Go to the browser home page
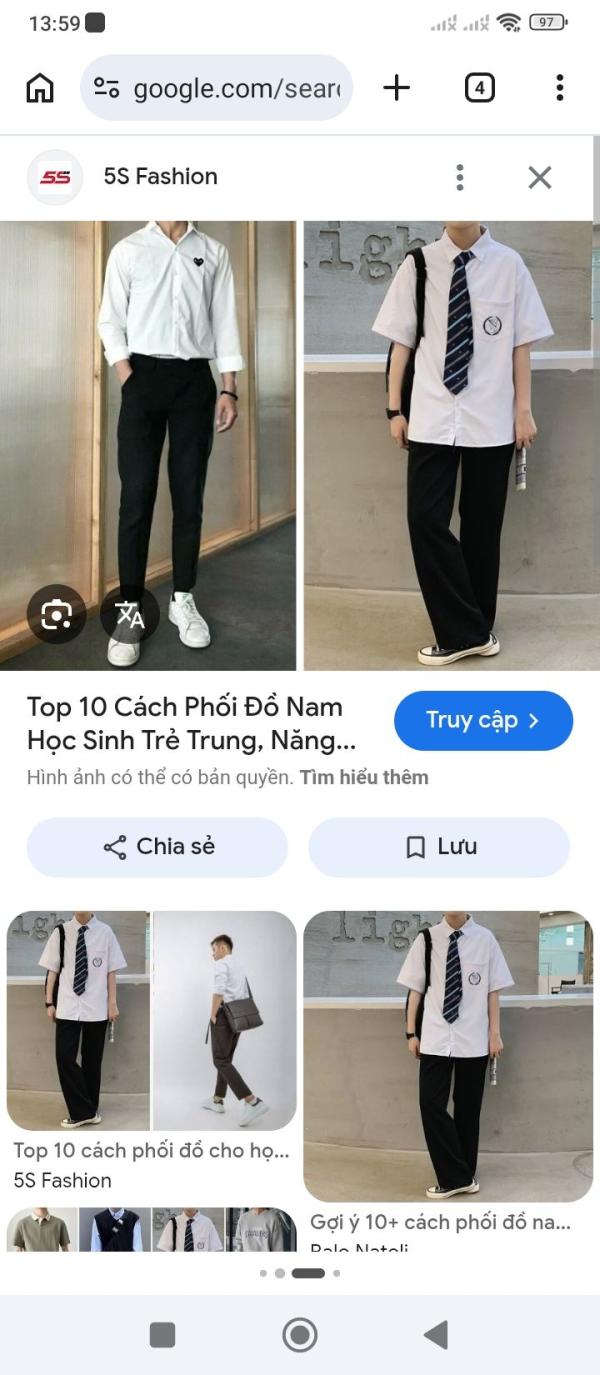This screenshot has height=1375, width=600. [40, 88]
